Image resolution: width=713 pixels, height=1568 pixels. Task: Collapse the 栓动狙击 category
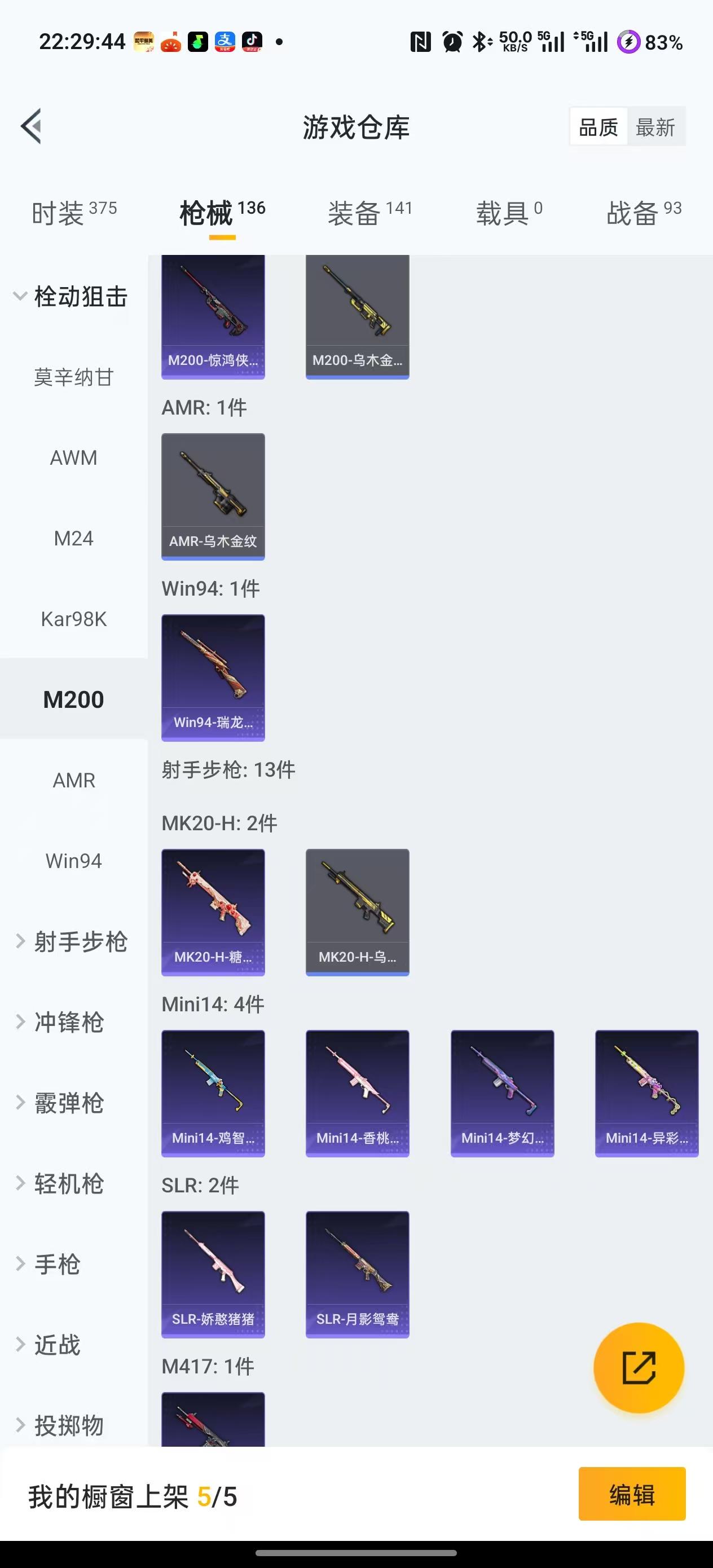82,297
